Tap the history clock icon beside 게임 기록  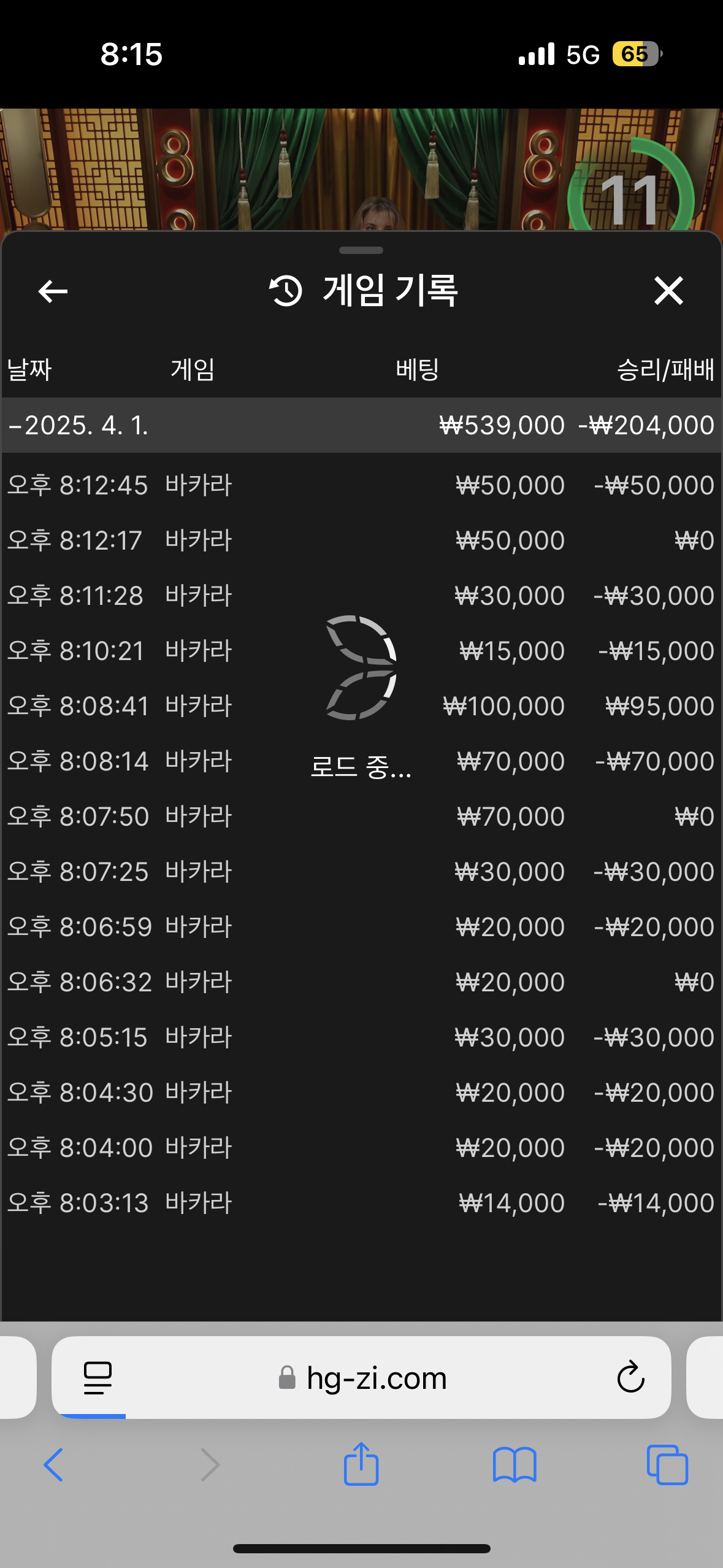coord(284,291)
